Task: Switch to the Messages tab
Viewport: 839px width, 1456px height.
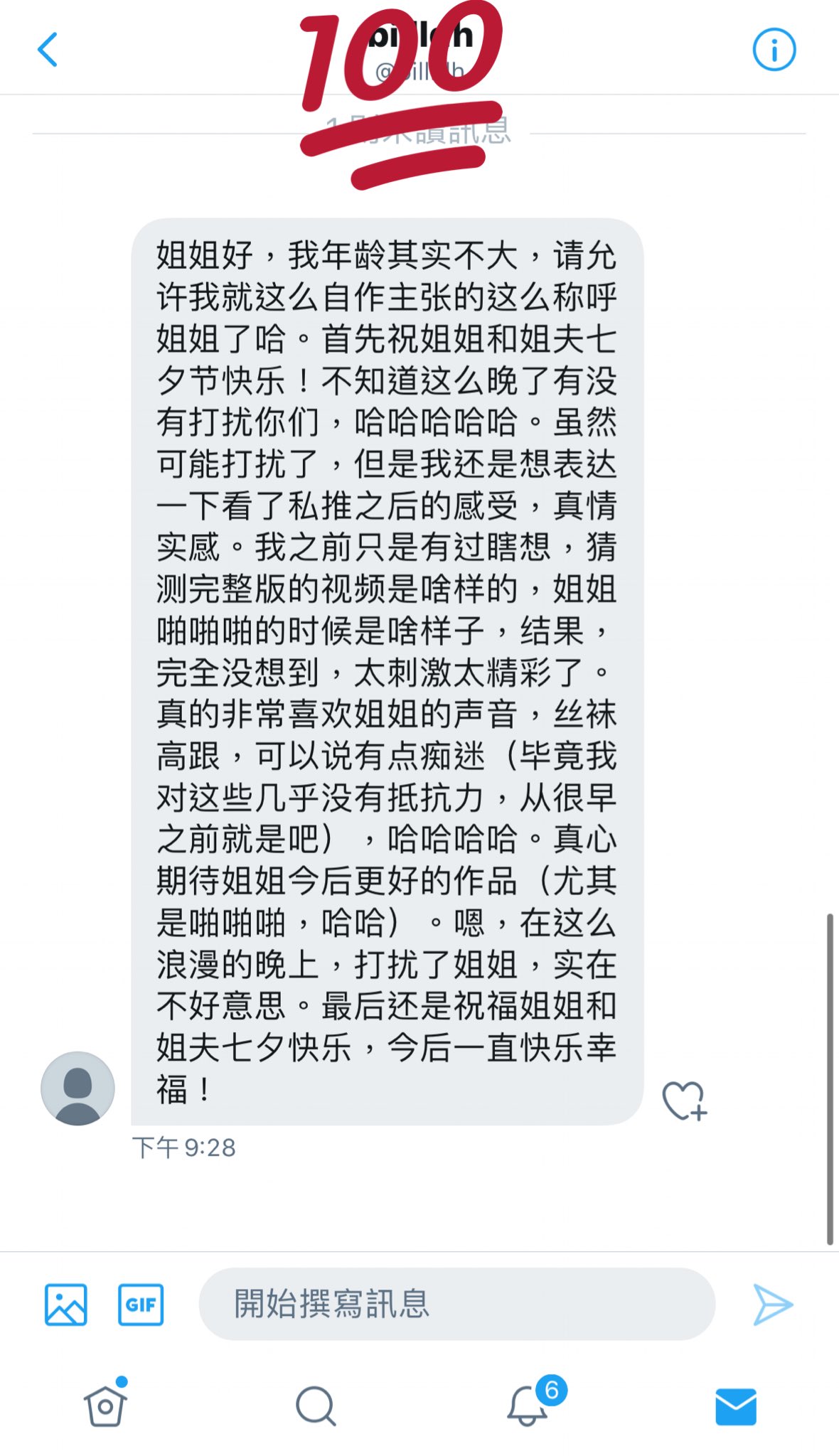Action: (x=735, y=1406)
